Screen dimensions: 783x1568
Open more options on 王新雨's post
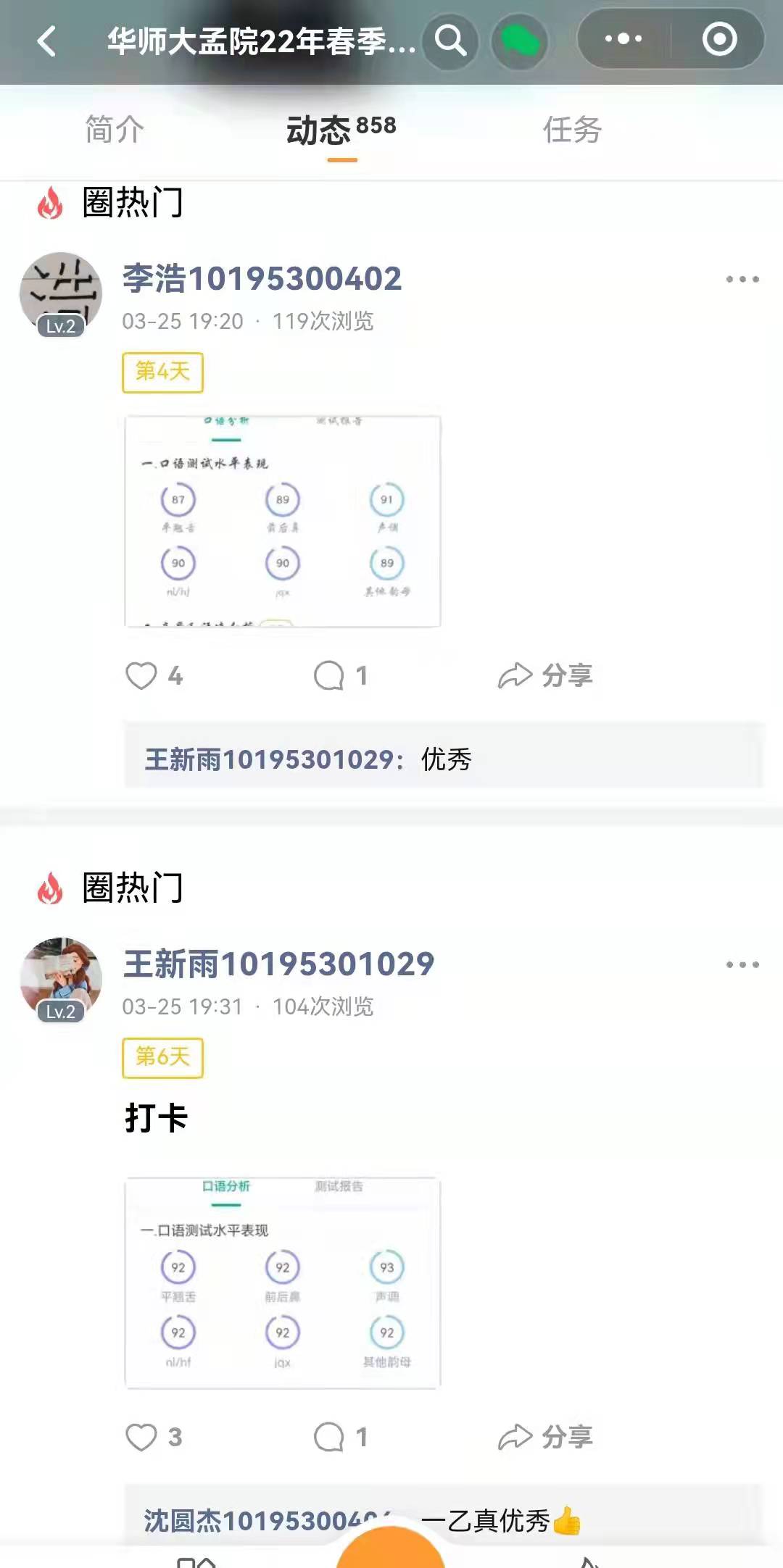[x=742, y=964]
